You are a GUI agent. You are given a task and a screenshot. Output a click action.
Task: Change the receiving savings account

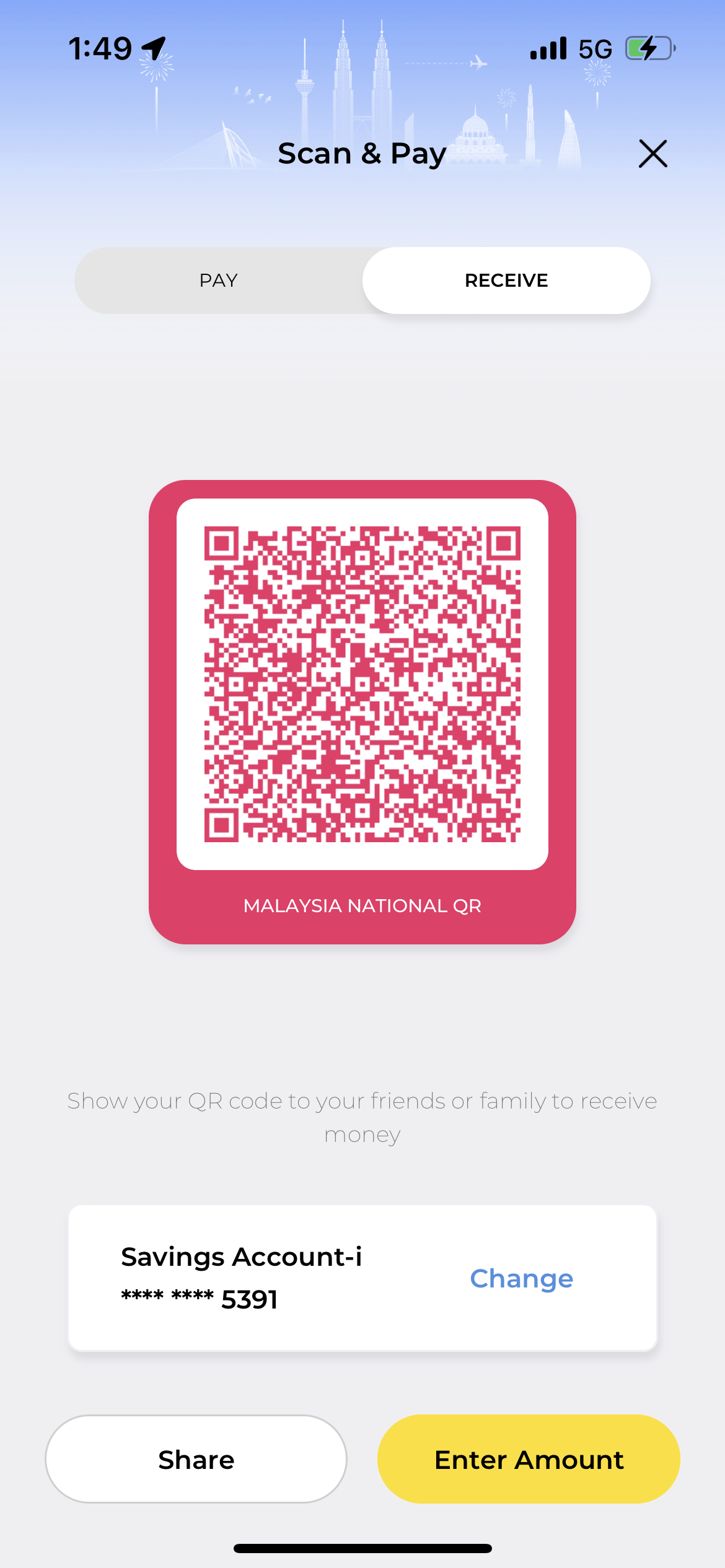point(521,1278)
